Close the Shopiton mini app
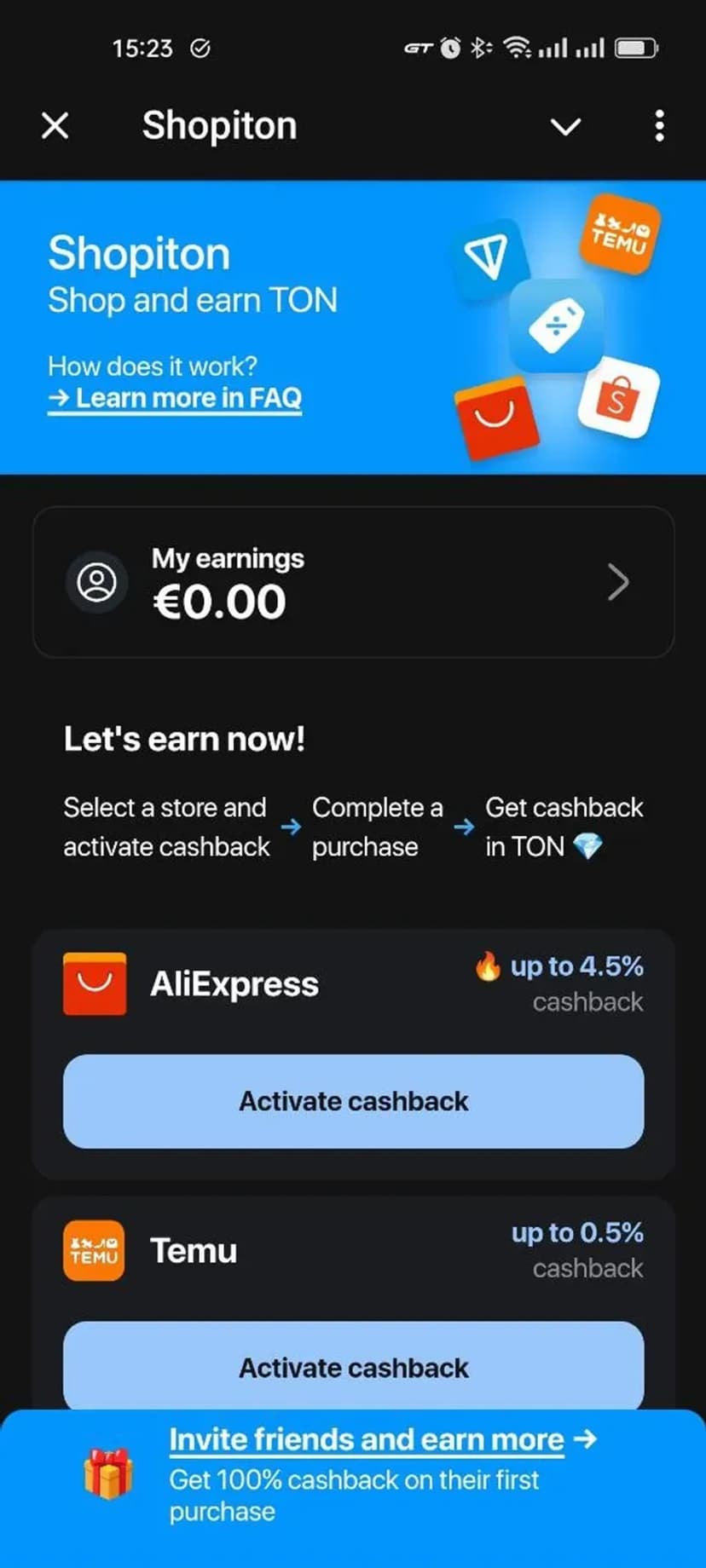This screenshot has height=1568, width=706. (x=55, y=126)
